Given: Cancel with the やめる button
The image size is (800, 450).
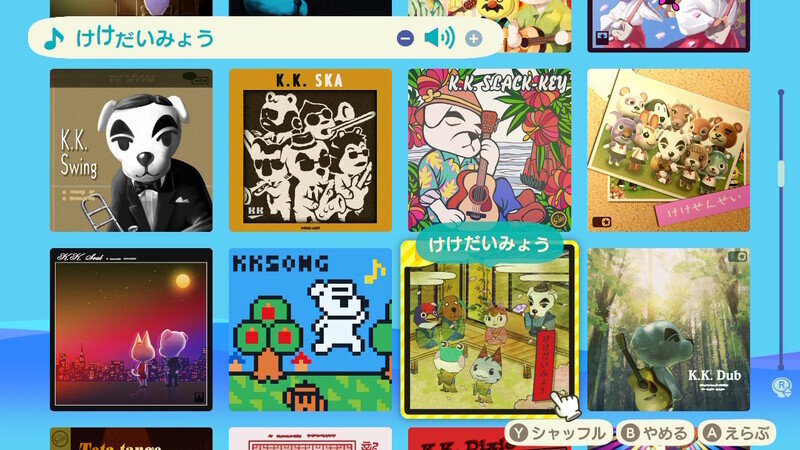Looking at the screenshot, I should (655, 433).
